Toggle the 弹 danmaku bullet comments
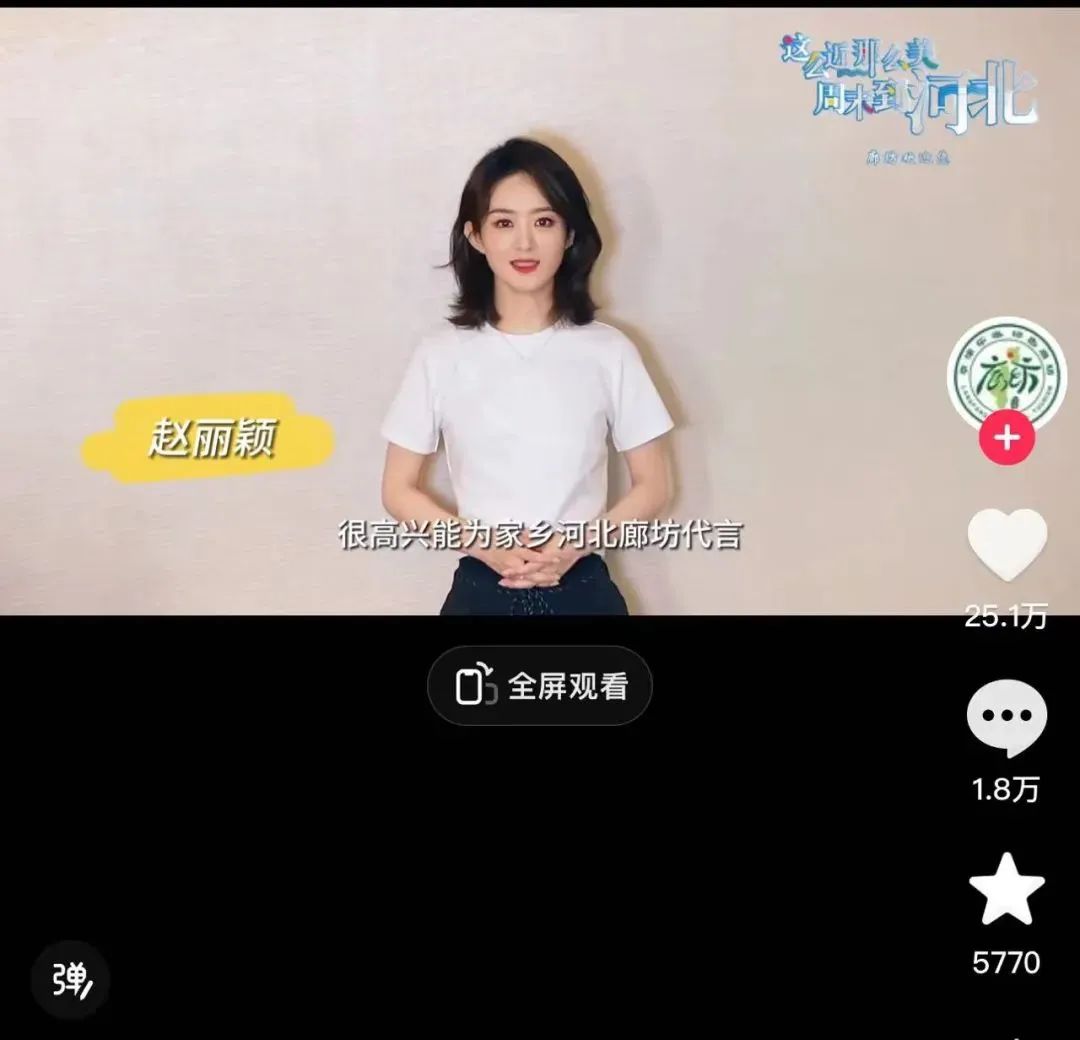 tap(70, 980)
